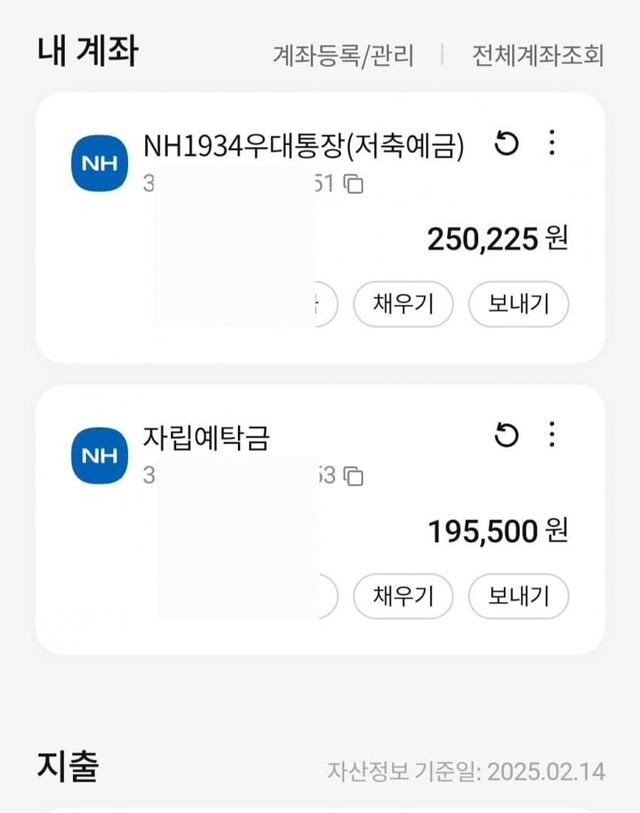Viewport: 640px width, 813px height.
Task: Refresh balance of 자립예탁금 account
Action: pos(507,435)
